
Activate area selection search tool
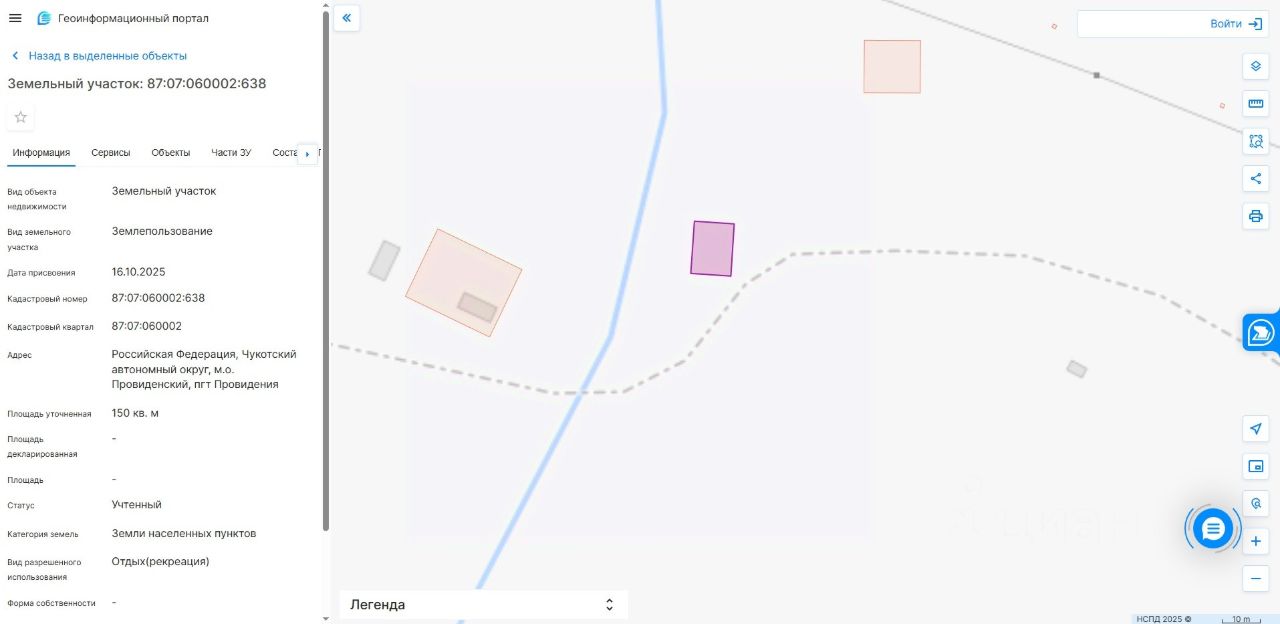point(1256,141)
